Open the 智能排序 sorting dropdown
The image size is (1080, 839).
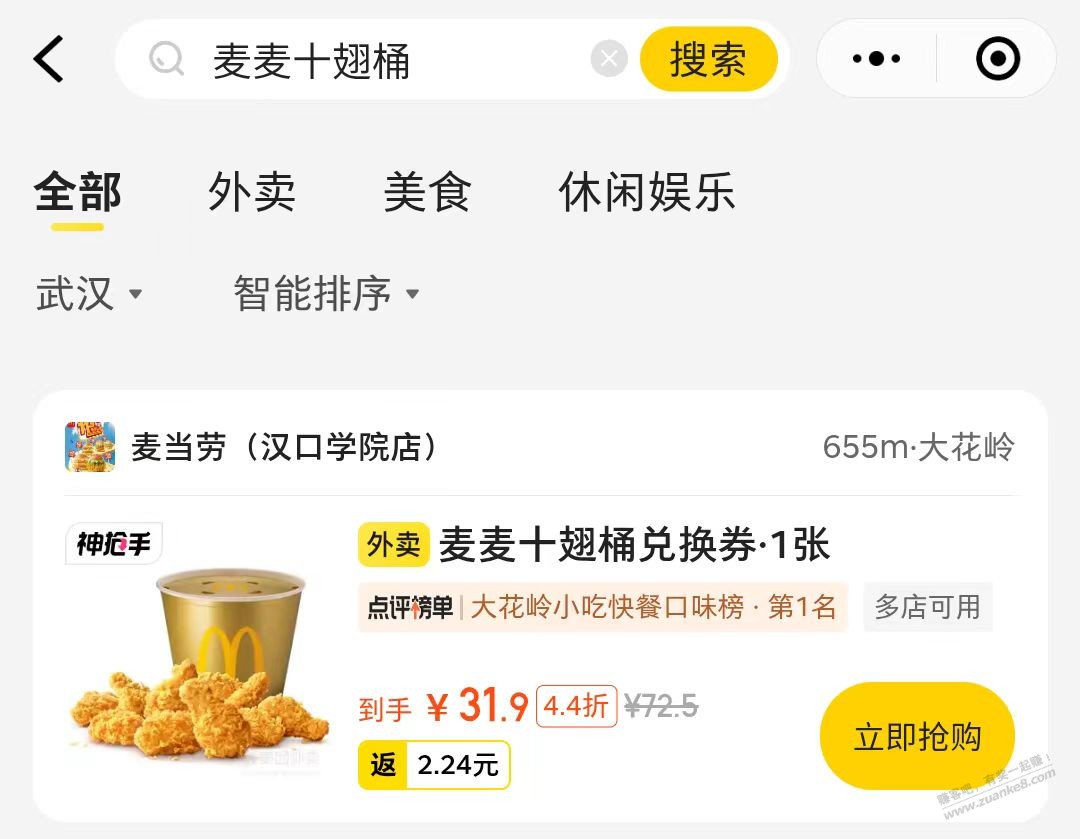coord(326,294)
